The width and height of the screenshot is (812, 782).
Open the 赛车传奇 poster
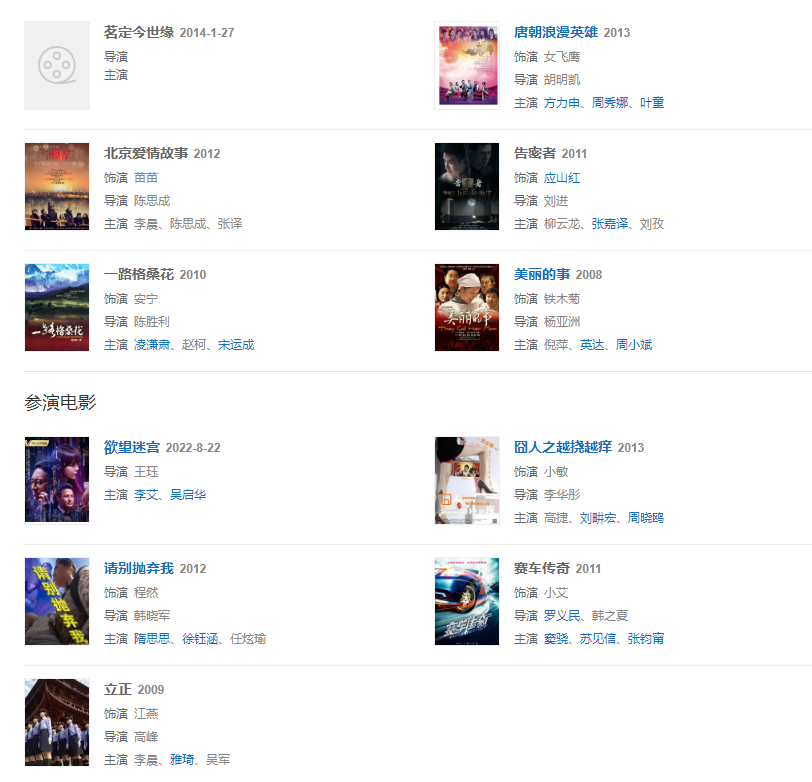467,602
